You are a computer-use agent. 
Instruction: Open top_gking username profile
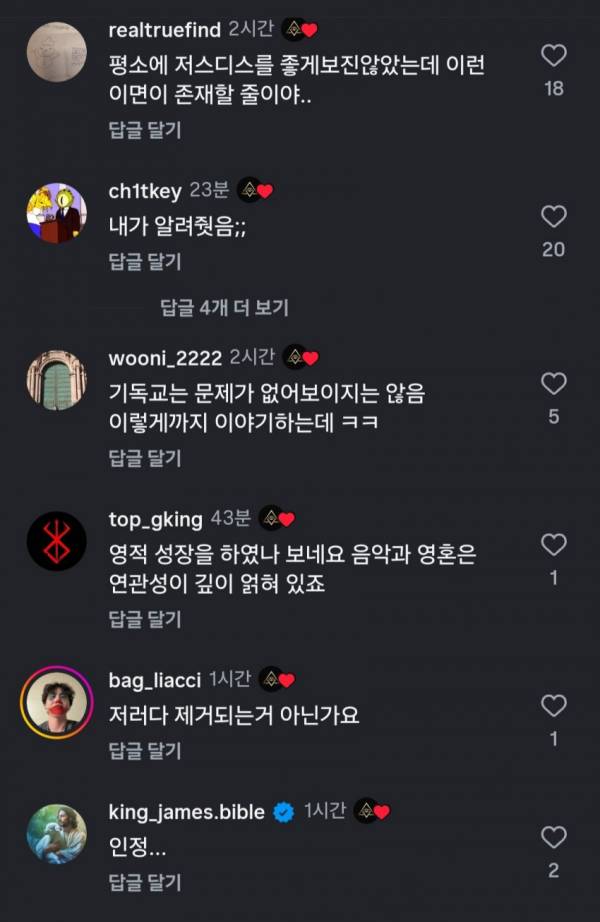click(155, 519)
